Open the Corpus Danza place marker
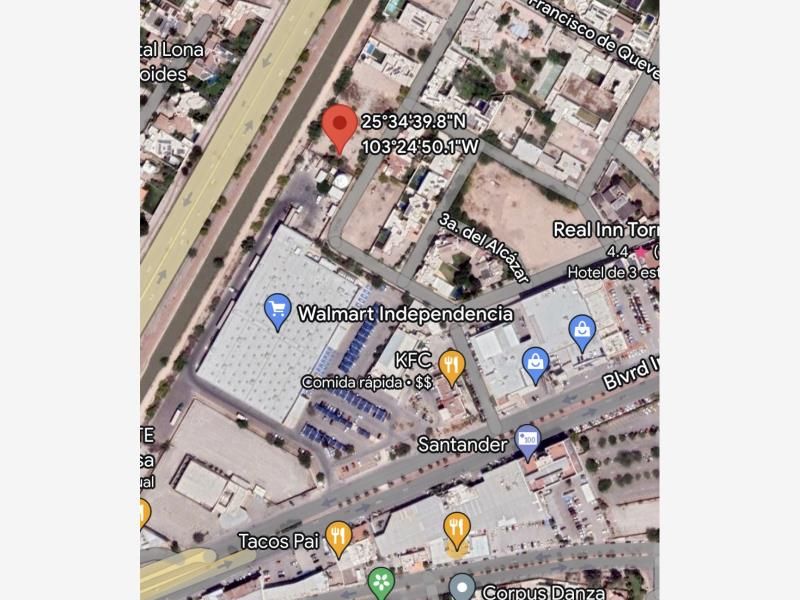This screenshot has width=800, height=600. point(462,587)
